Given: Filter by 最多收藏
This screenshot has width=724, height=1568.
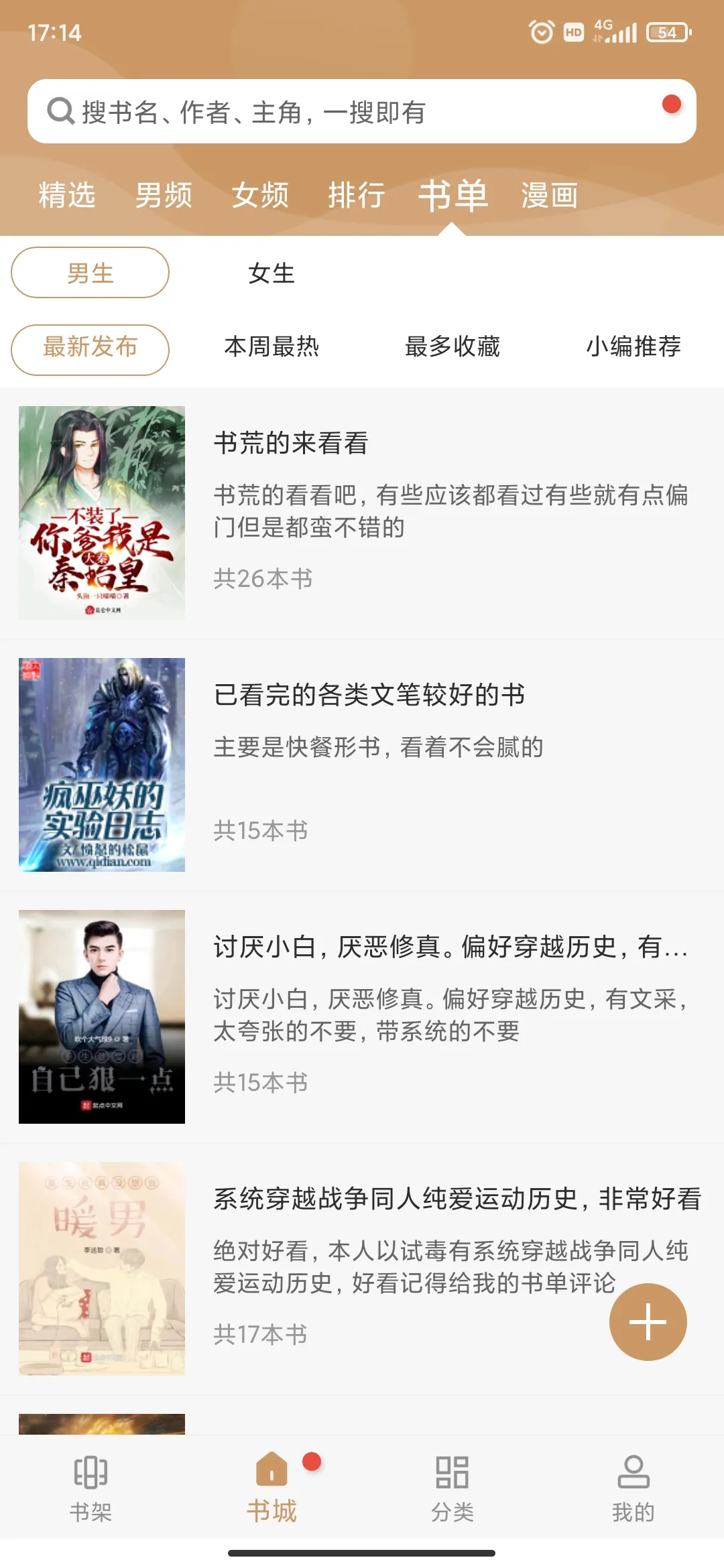Looking at the screenshot, I should click(x=452, y=347).
